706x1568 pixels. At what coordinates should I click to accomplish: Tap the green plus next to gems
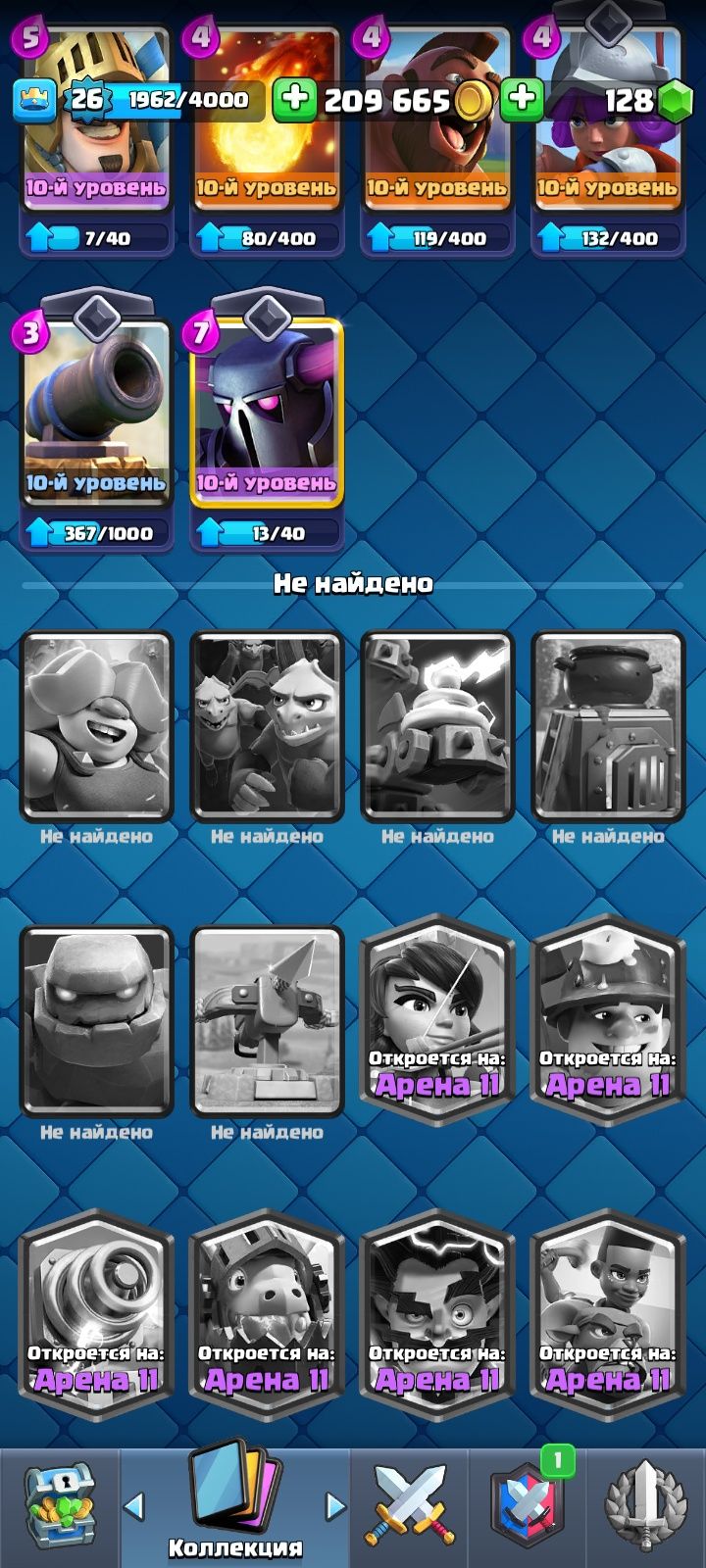(x=522, y=100)
